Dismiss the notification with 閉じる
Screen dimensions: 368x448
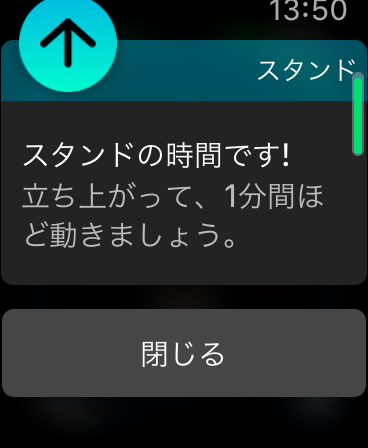184,353
